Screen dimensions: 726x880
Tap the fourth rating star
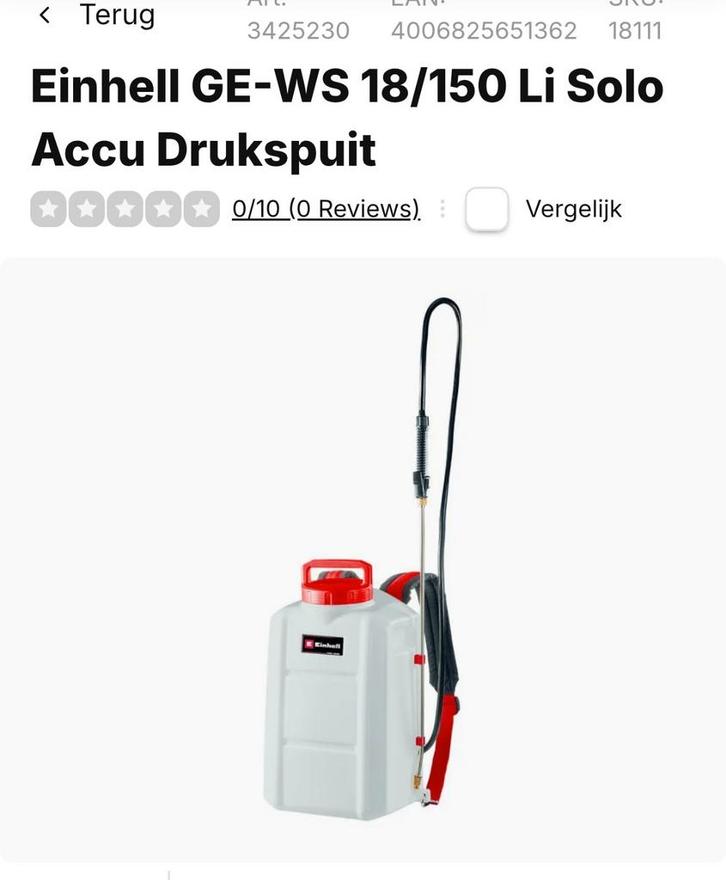point(161,208)
